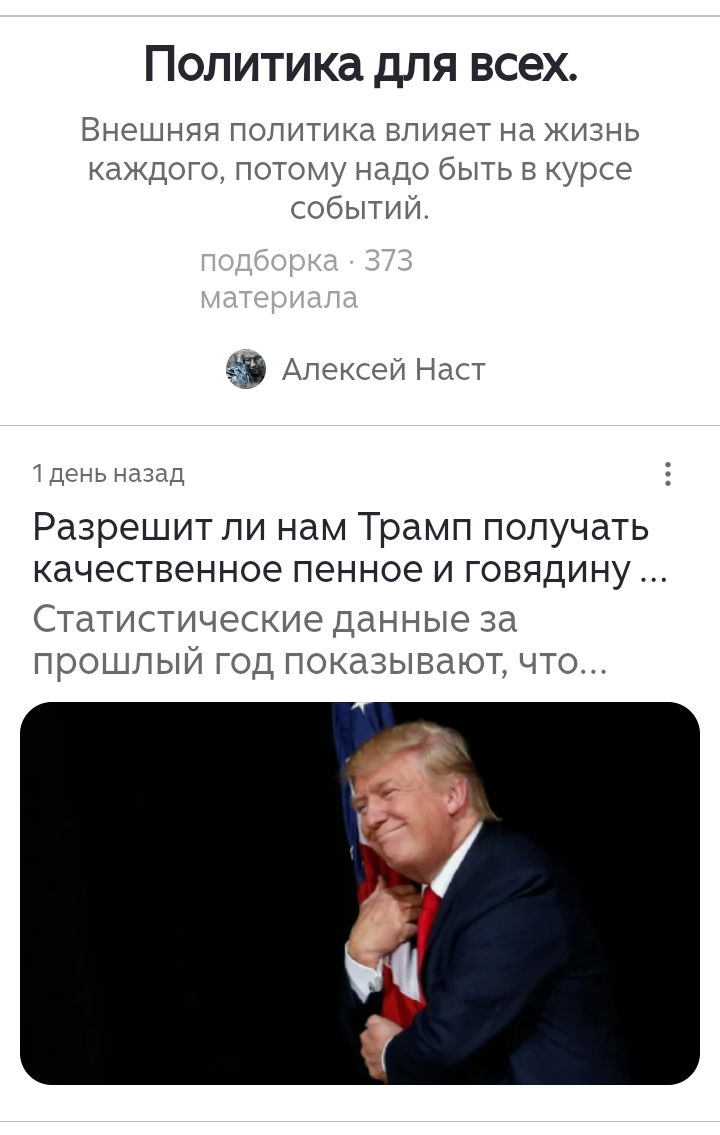Click the timestamp 1 день назад

108,473
